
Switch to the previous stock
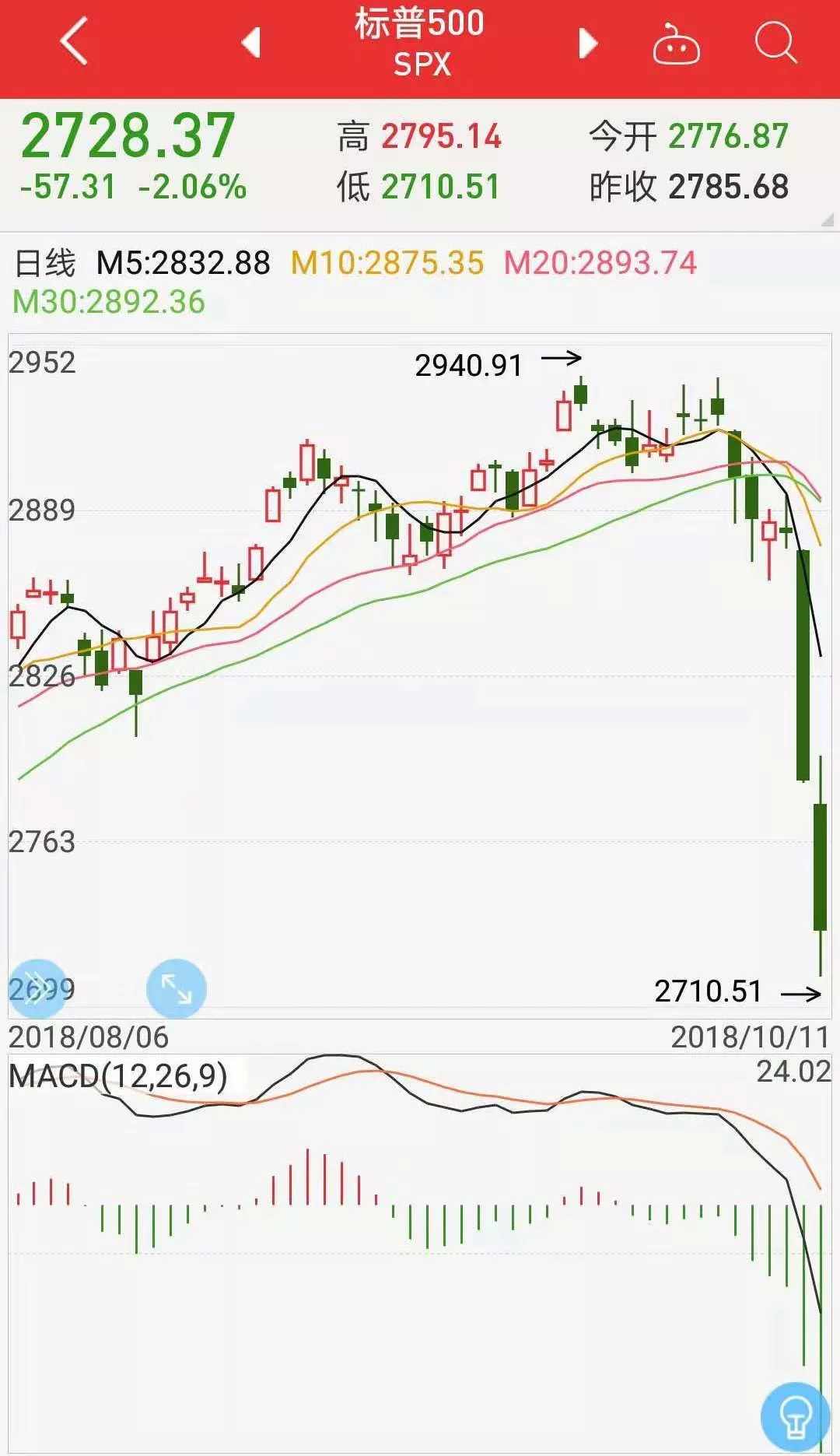pyautogui.click(x=250, y=43)
